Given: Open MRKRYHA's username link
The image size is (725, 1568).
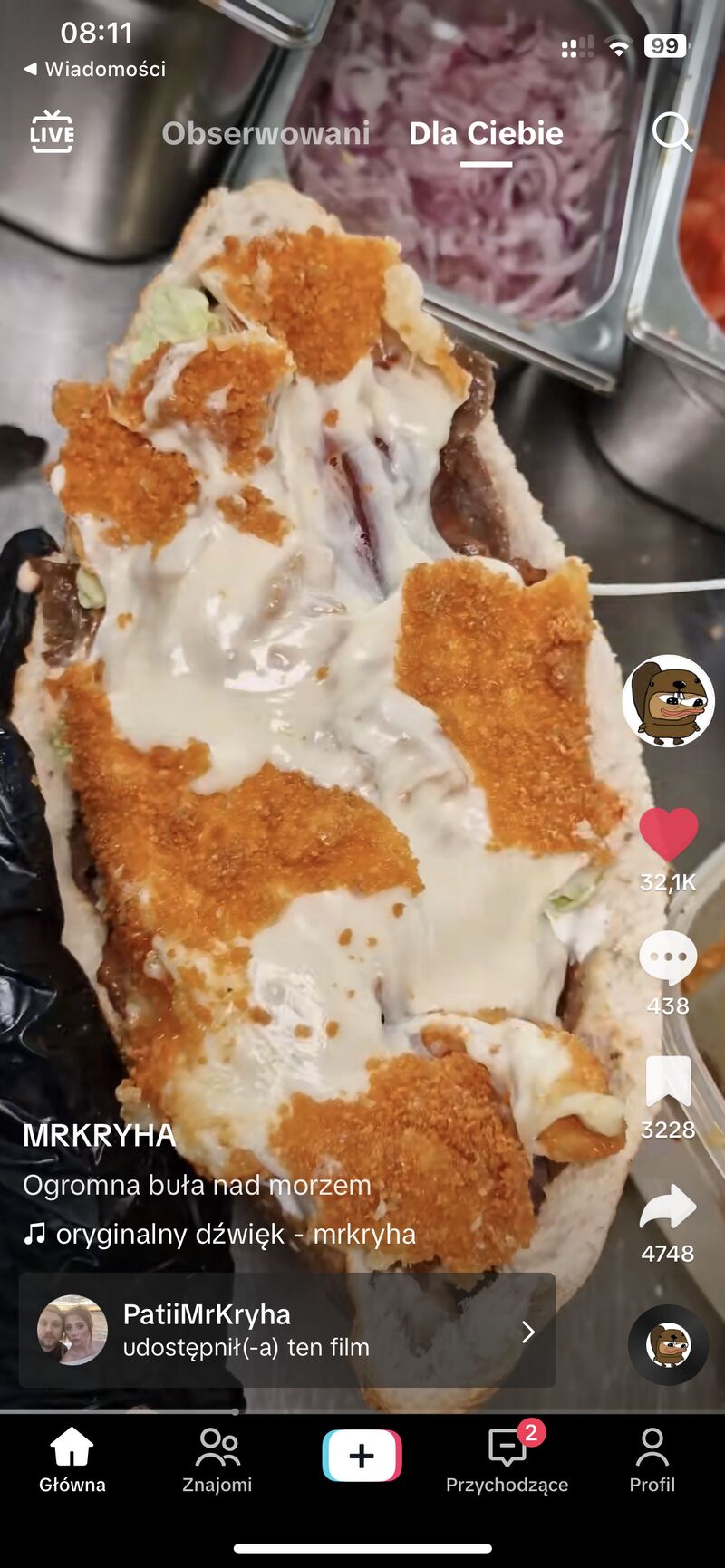Looking at the screenshot, I should (99, 1135).
